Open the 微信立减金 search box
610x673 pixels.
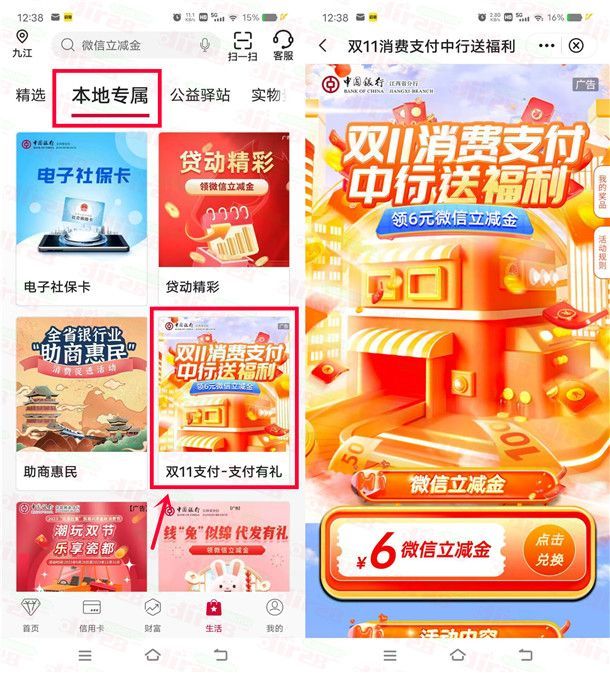click(x=125, y=45)
